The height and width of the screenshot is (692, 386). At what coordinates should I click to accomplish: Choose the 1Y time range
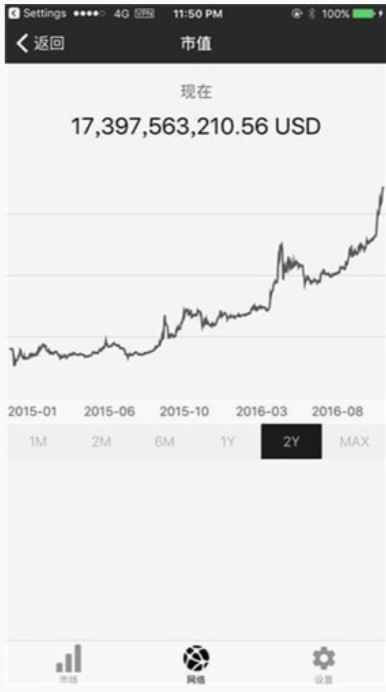228,441
